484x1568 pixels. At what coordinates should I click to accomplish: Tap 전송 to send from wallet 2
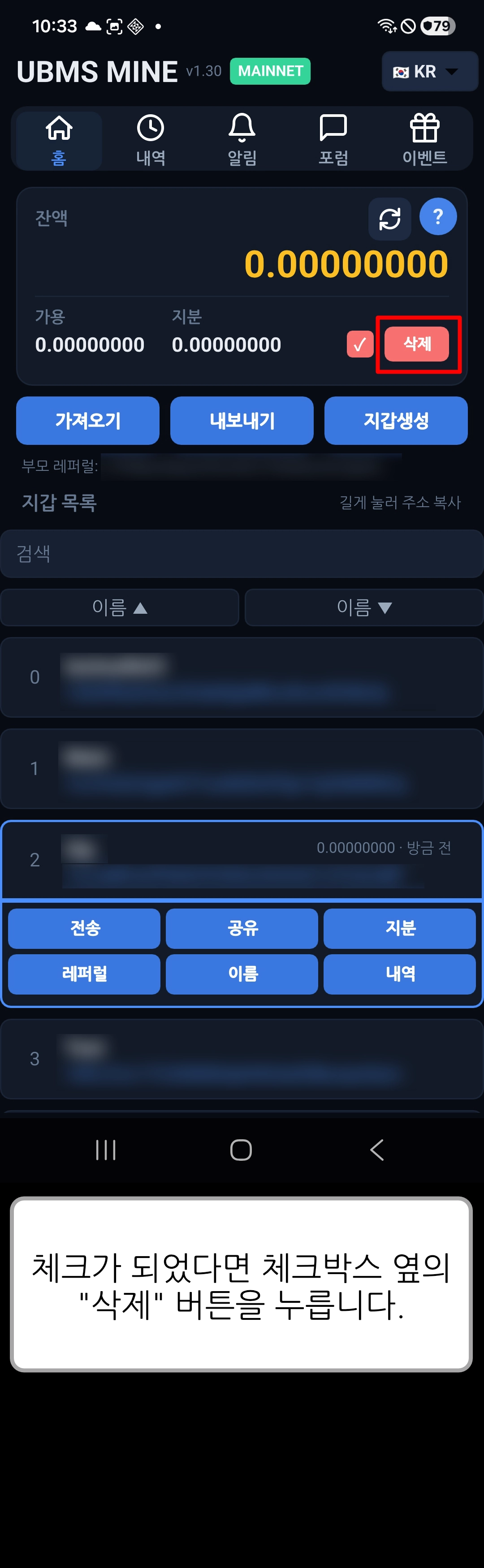click(x=85, y=928)
